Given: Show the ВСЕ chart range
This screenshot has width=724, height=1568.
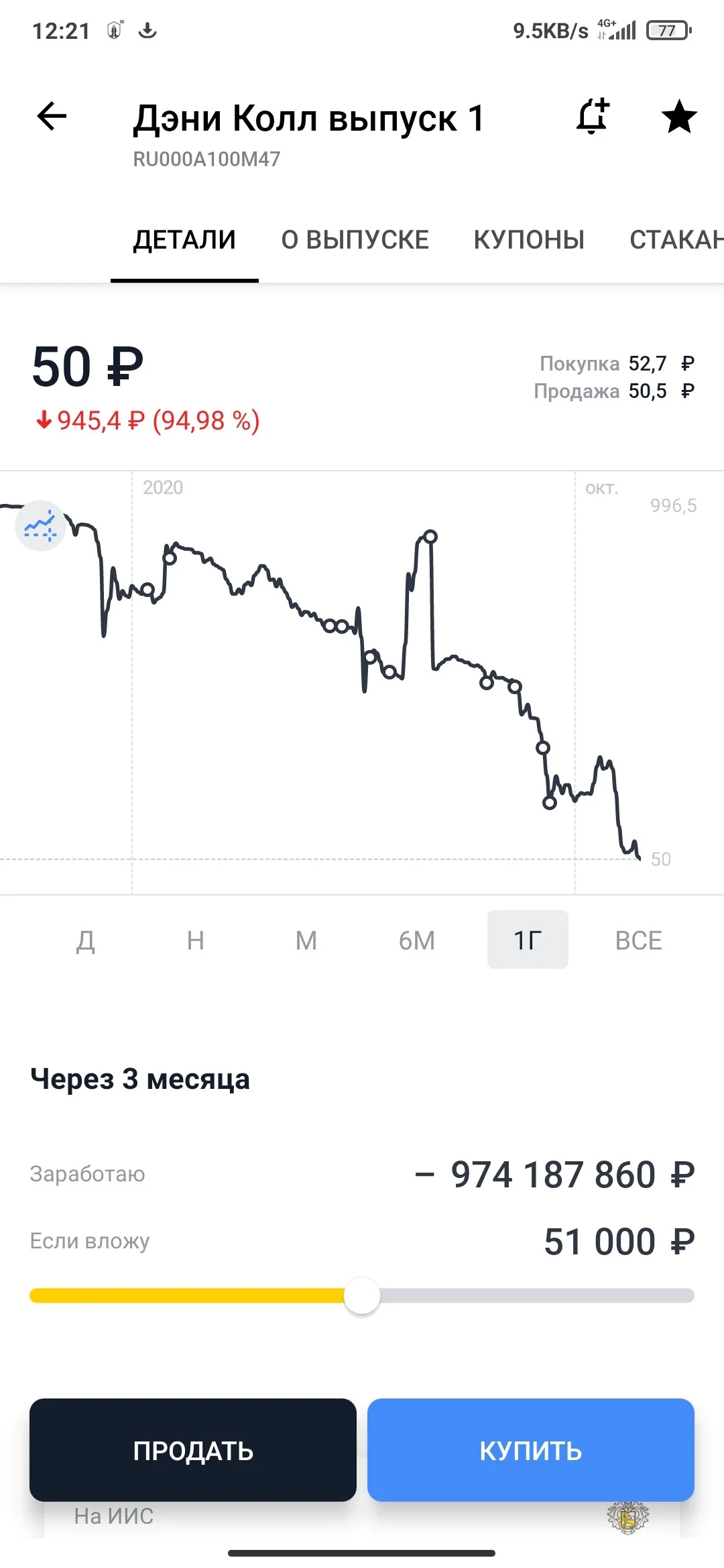Looking at the screenshot, I should coord(638,940).
